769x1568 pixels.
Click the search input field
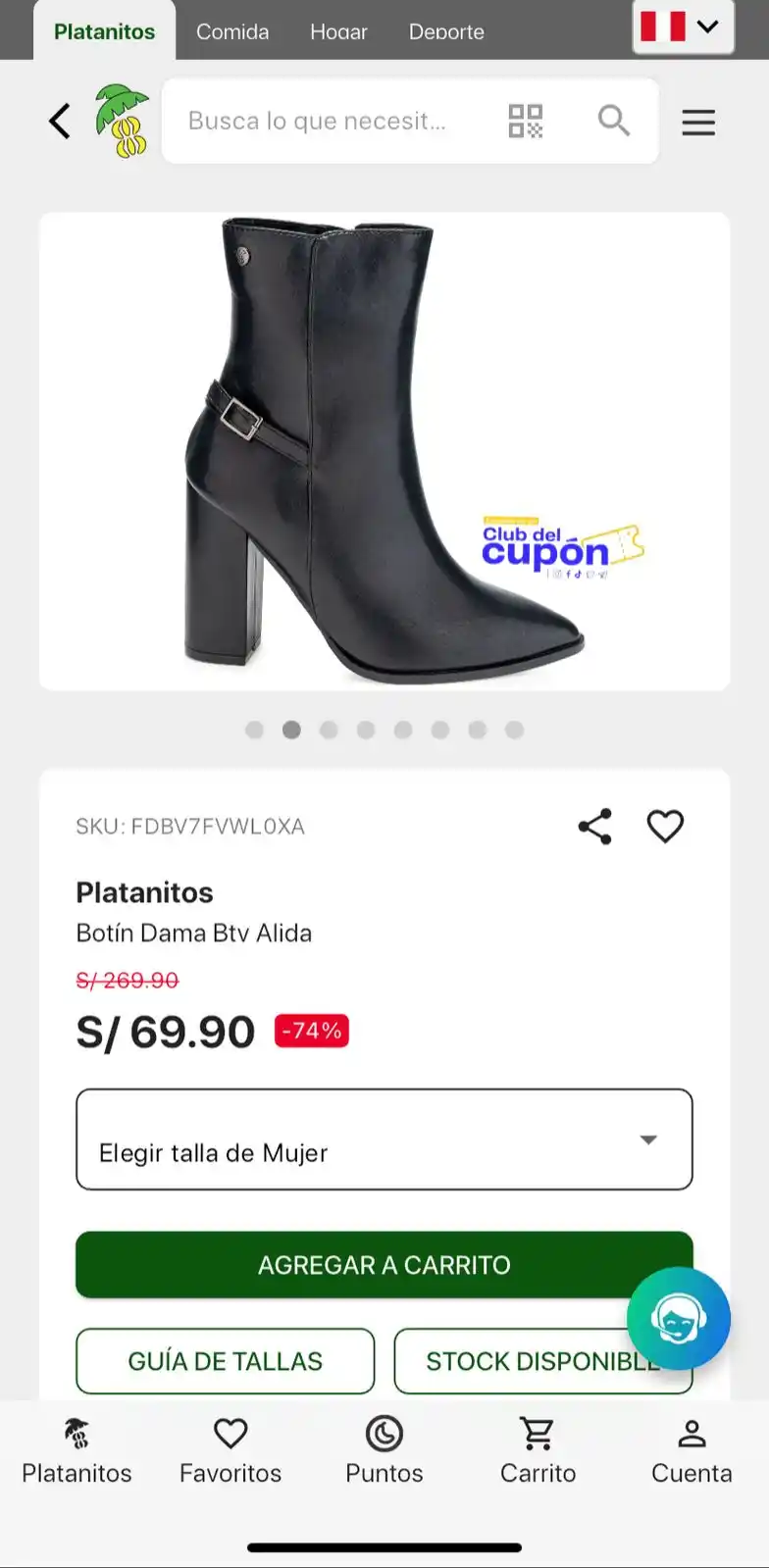324,121
